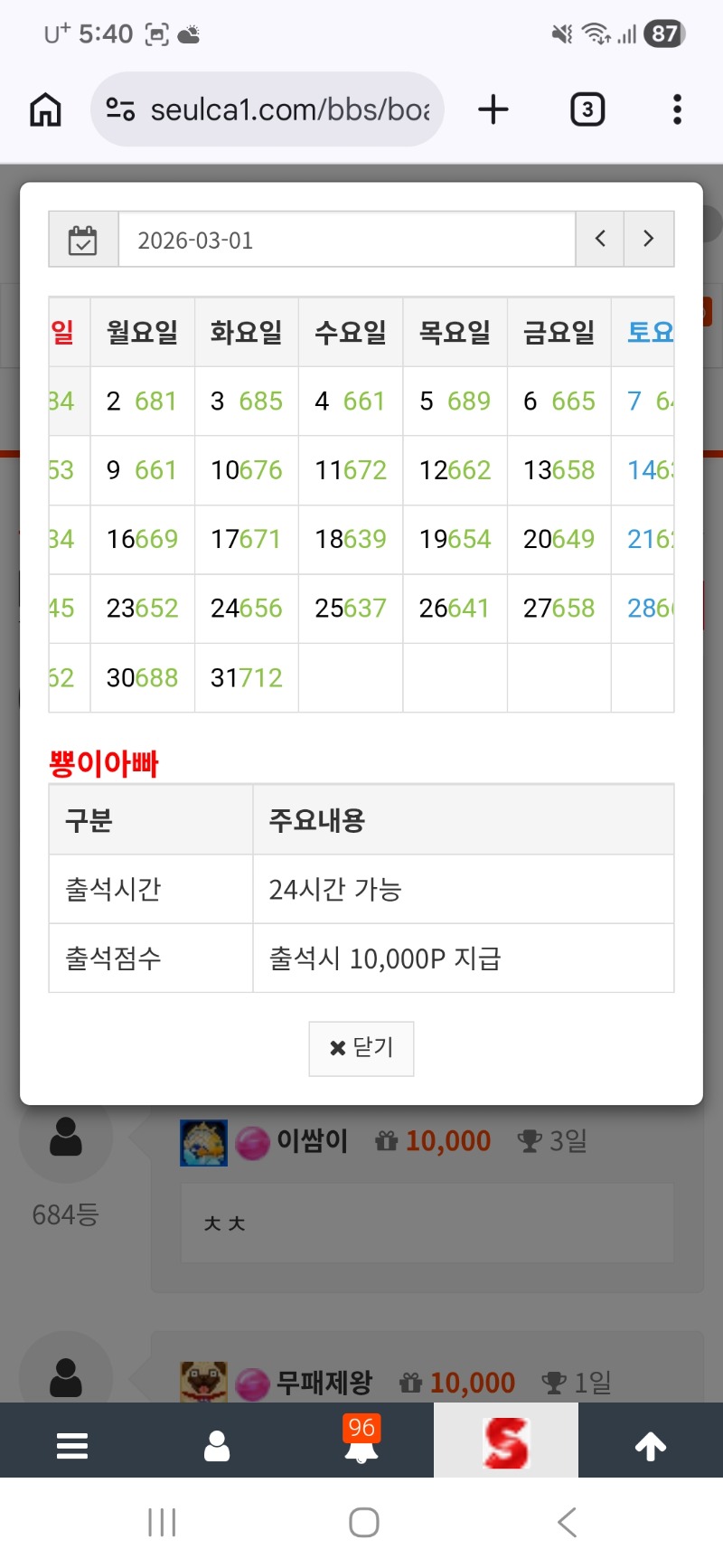Open the site hamburger menu
Image resolution: width=723 pixels, height=1568 pixels.
(72, 1446)
